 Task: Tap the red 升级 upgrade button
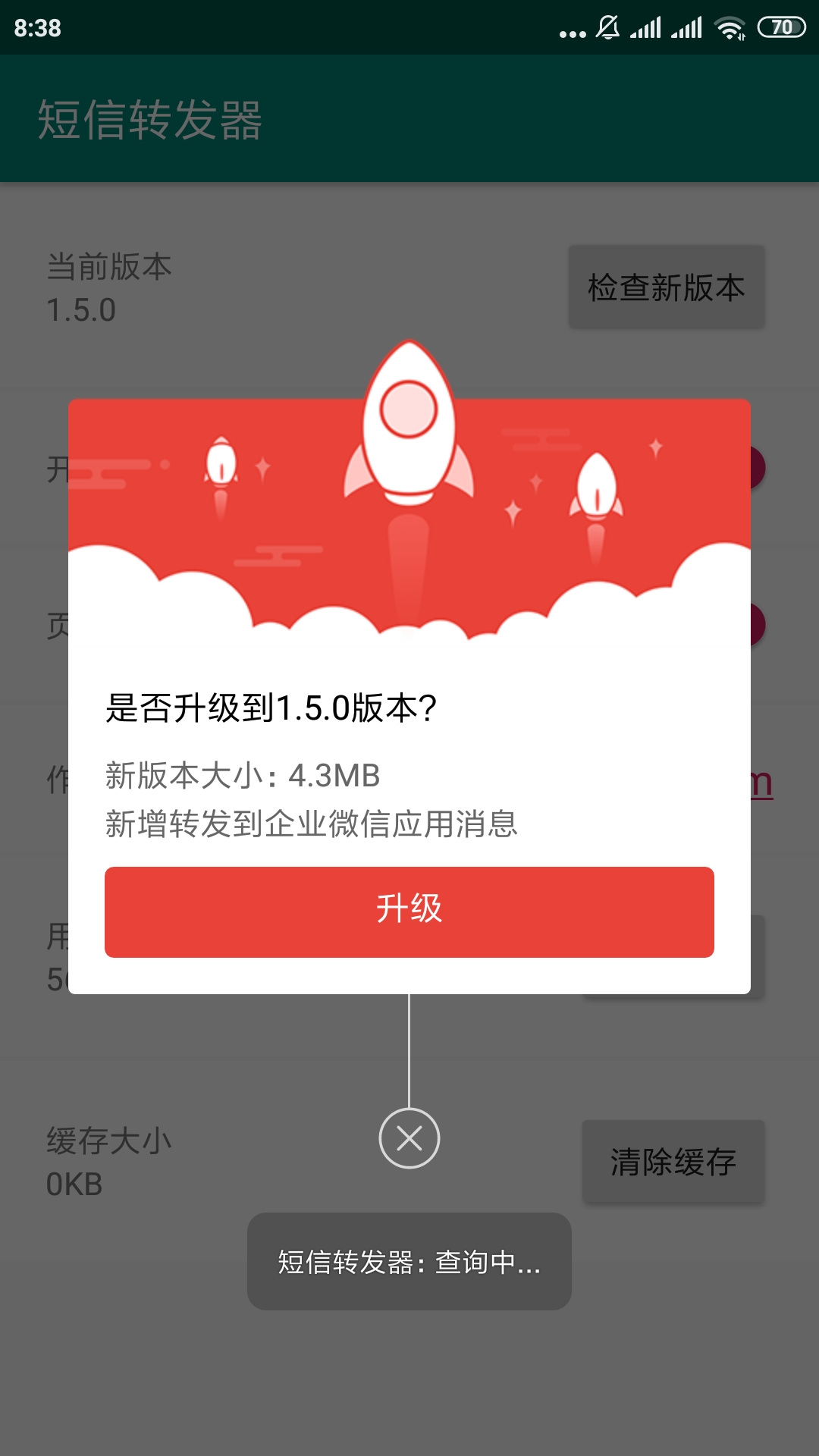[x=409, y=912]
